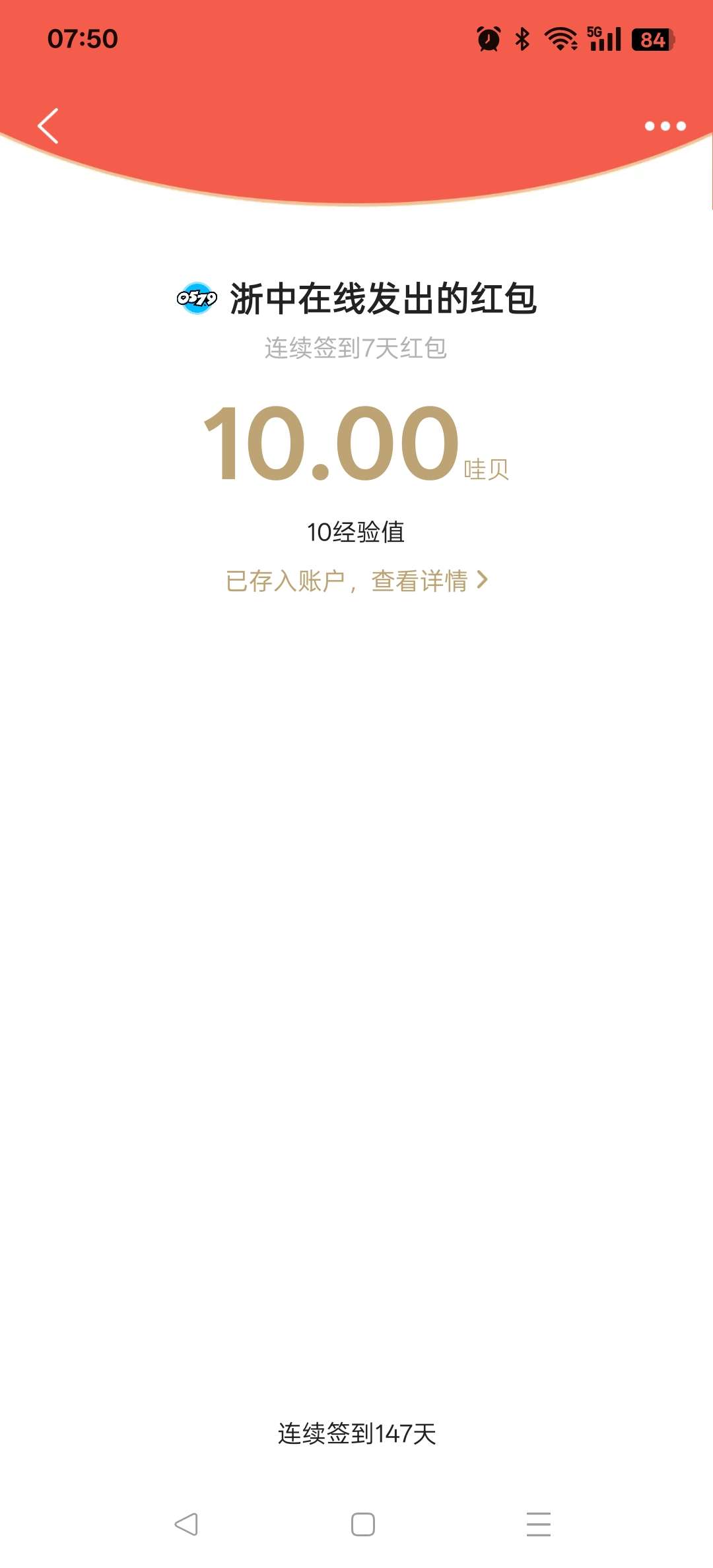
Task: Open the recent apps menu button
Action: [x=539, y=1524]
